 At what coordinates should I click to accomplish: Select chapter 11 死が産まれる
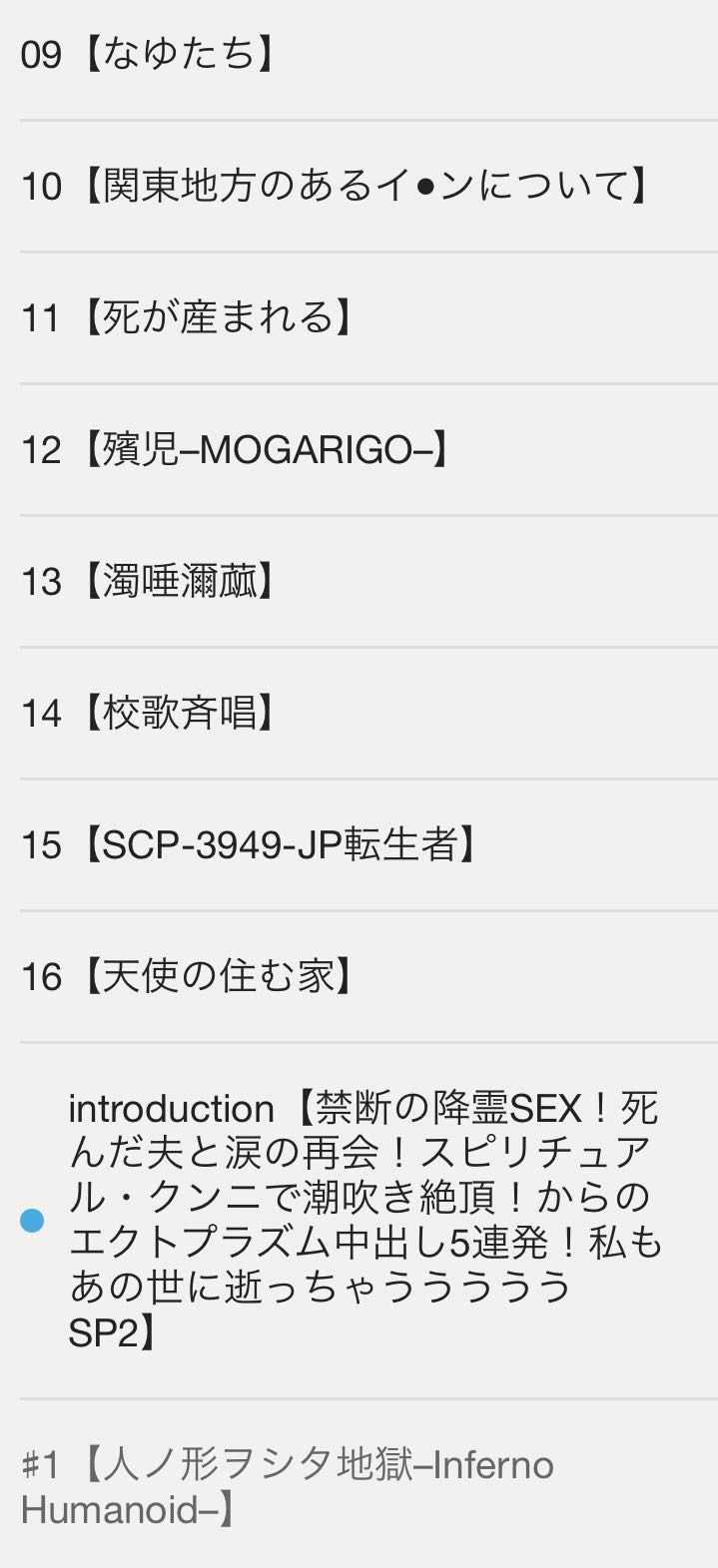188,318
